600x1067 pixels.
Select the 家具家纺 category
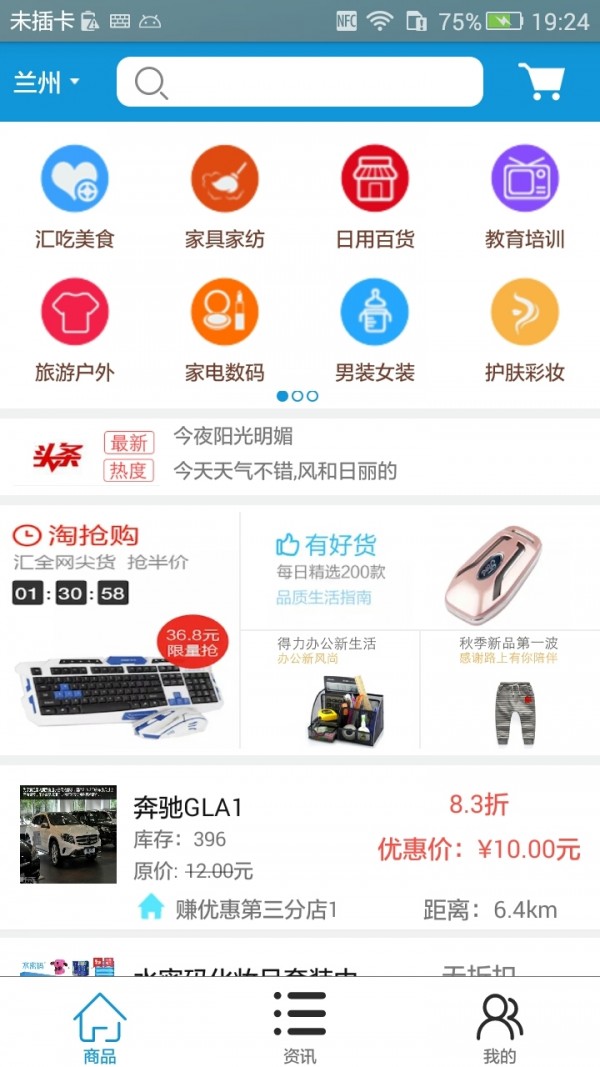coord(225,196)
